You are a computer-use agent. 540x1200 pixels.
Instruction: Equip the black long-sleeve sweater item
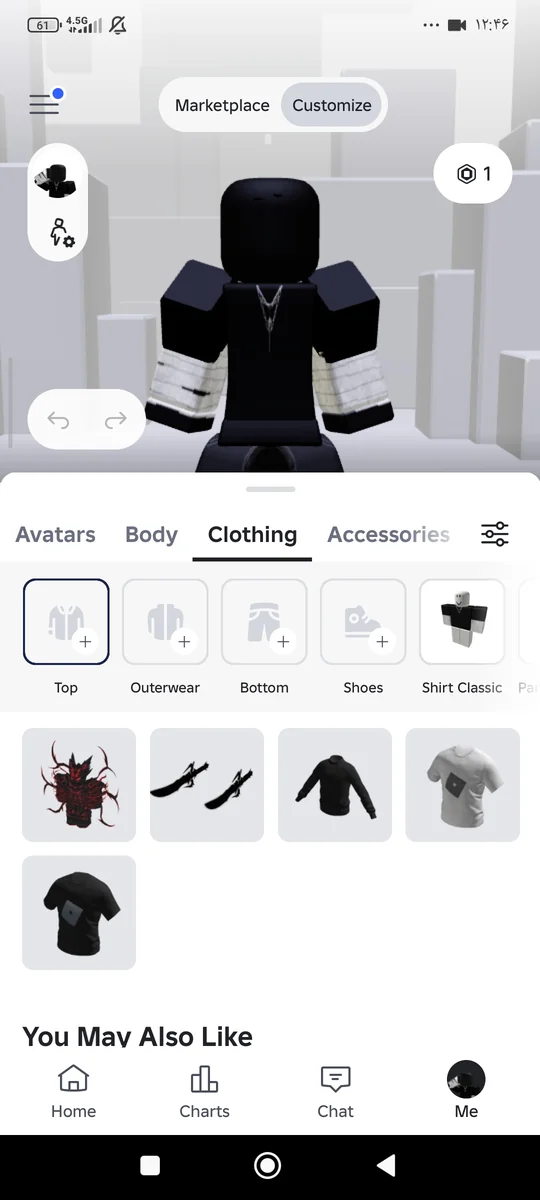pyautogui.click(x=335, y=785)
